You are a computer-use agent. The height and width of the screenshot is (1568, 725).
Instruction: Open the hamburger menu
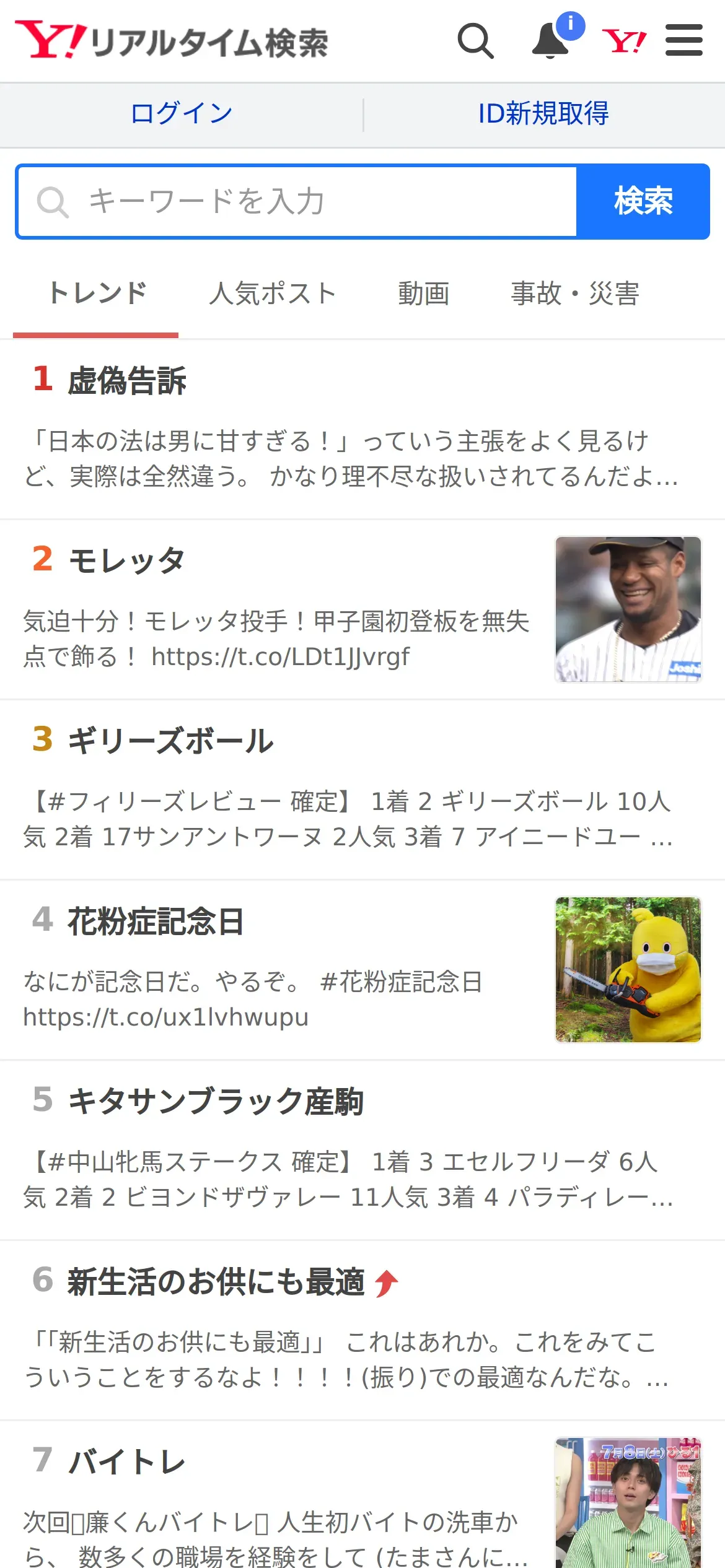[x=684, y=41]
